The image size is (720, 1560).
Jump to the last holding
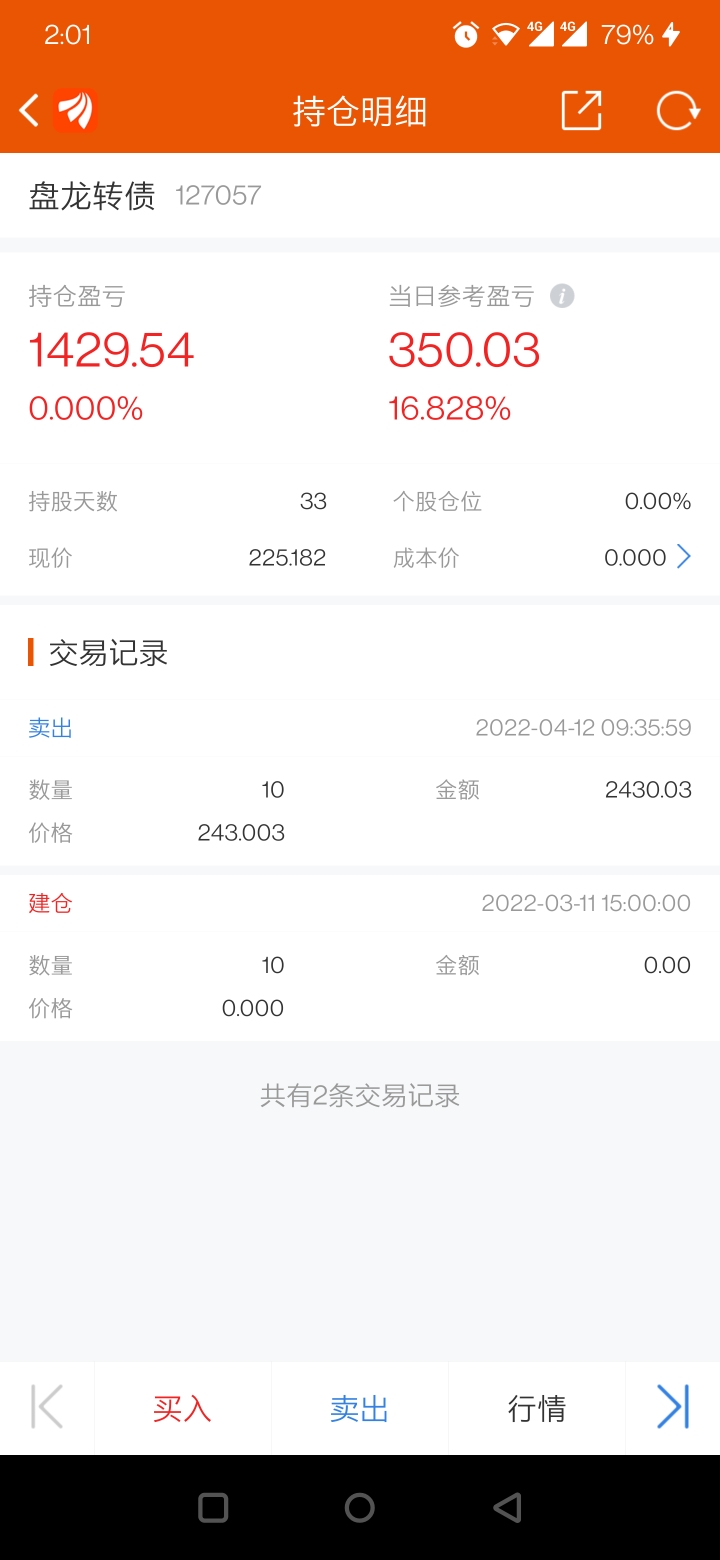pos(673,1408)
